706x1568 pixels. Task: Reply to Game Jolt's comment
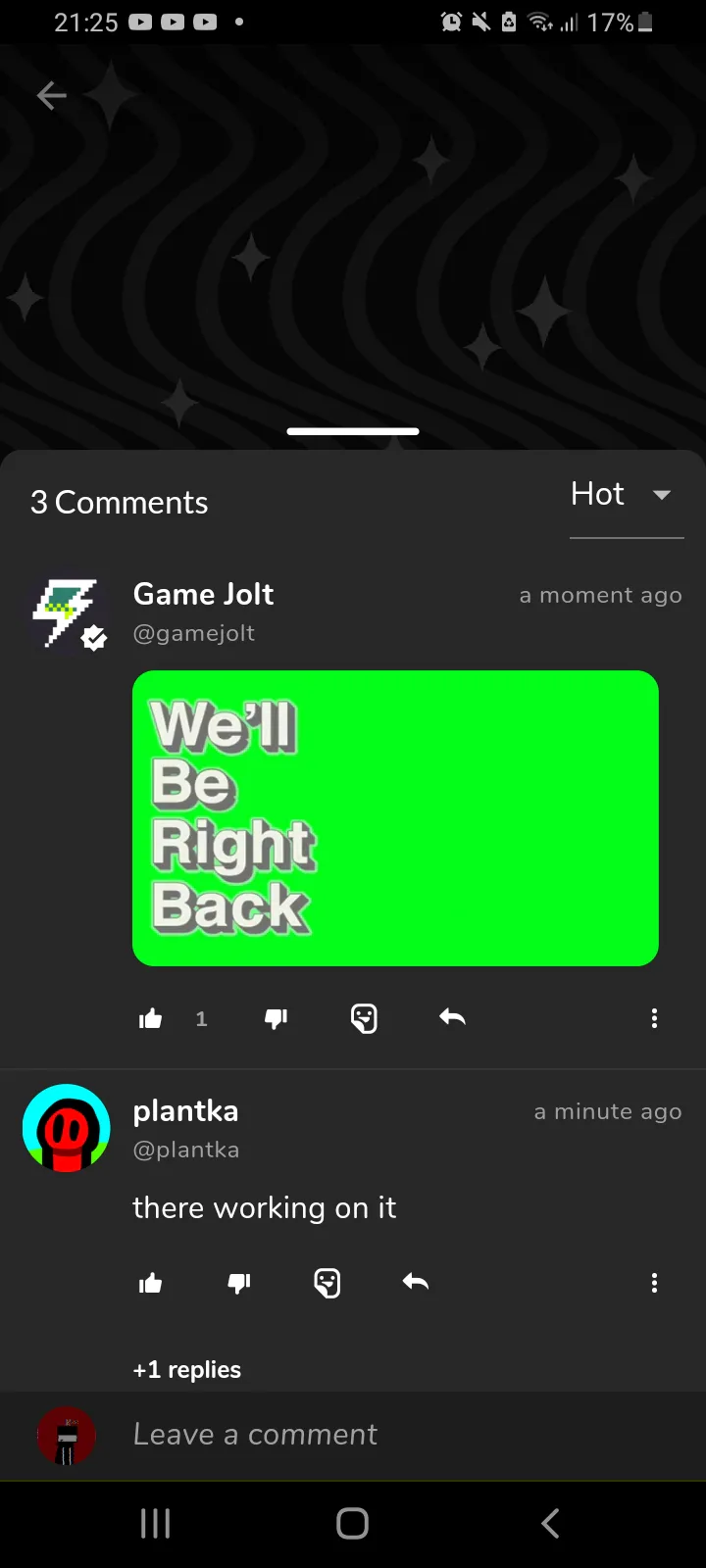point(452,1018)
